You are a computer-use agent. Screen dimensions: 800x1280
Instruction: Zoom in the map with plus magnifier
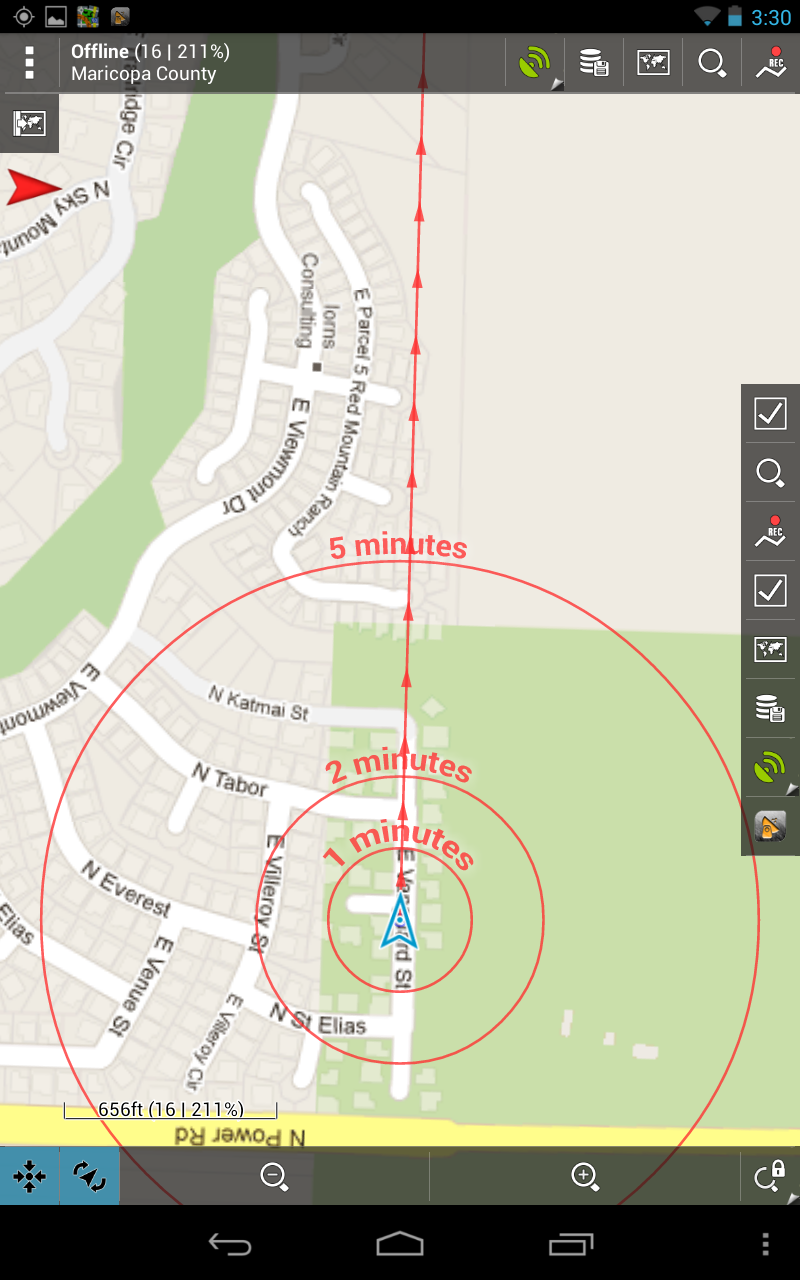coord(585,1176)
